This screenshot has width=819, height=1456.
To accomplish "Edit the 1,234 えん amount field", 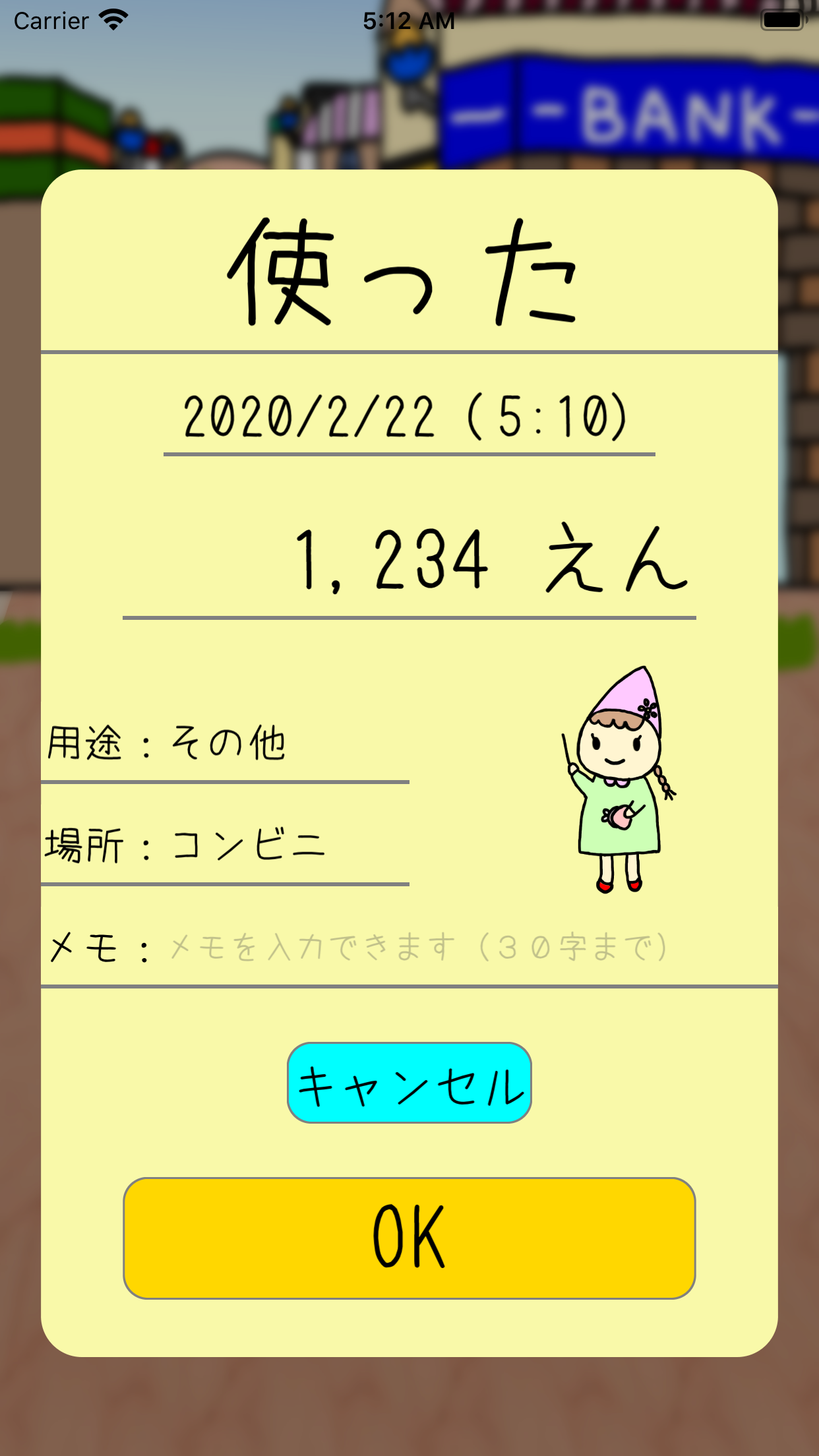I will coord(409,561).
